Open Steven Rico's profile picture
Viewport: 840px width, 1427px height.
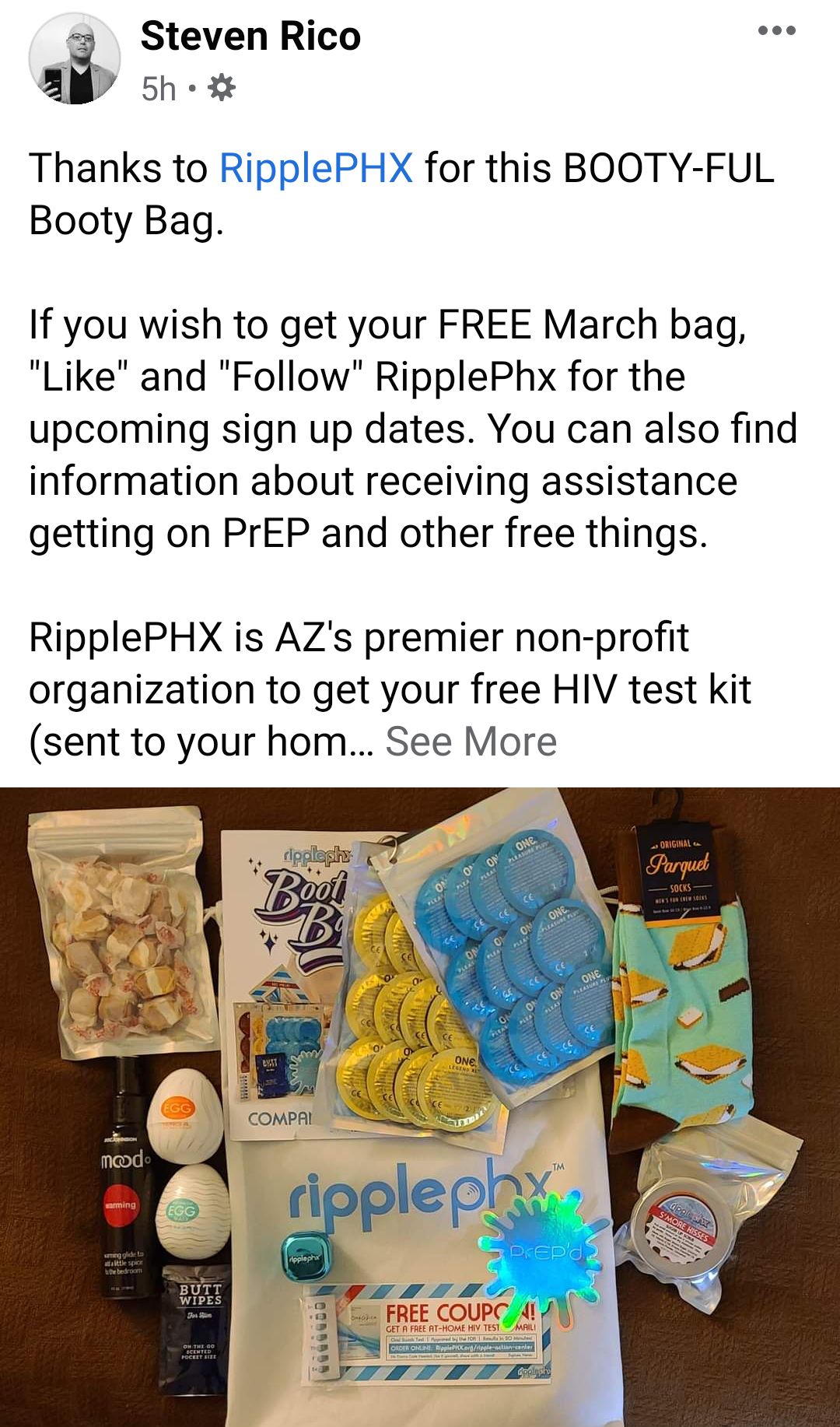pos(75,58)
